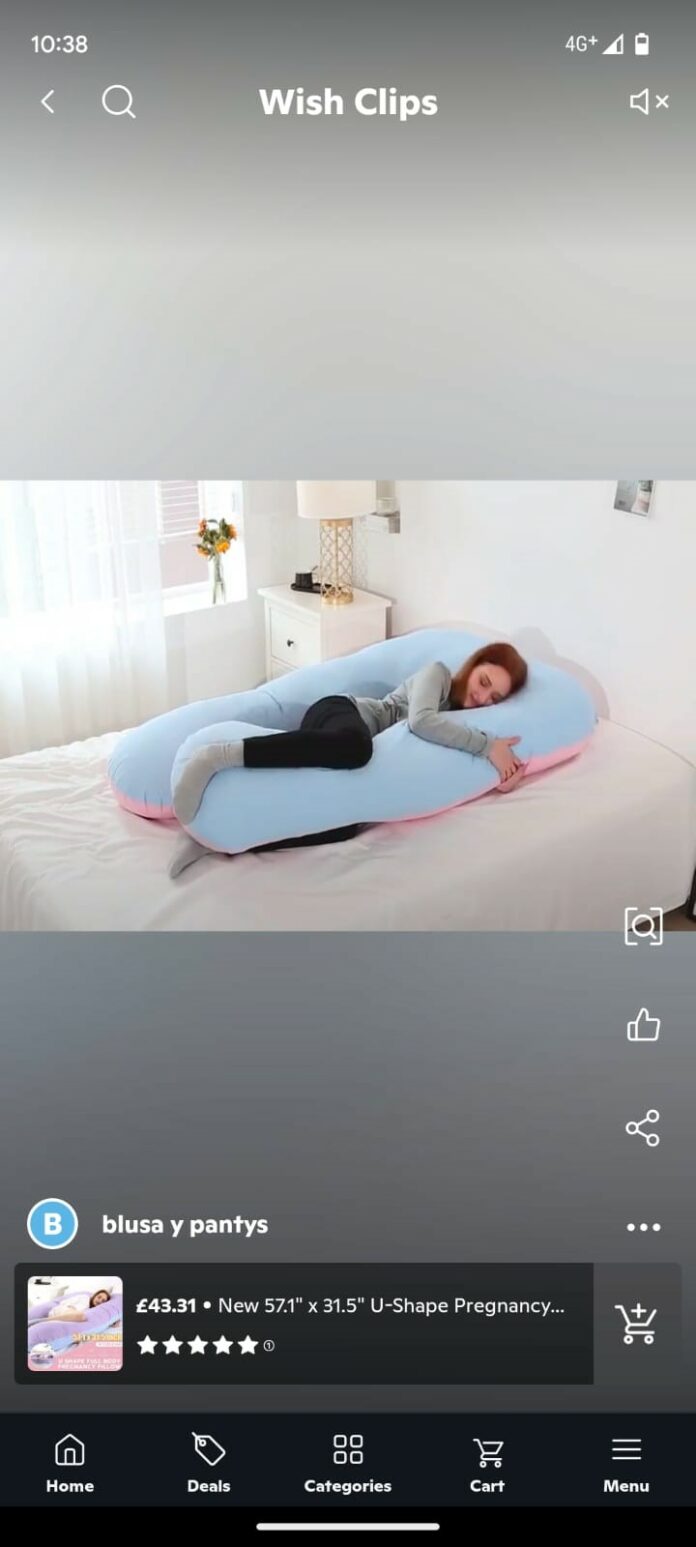This screenshot has width=696, height=1547.
Task: Open the search icon in header
Action: point(118,101)
